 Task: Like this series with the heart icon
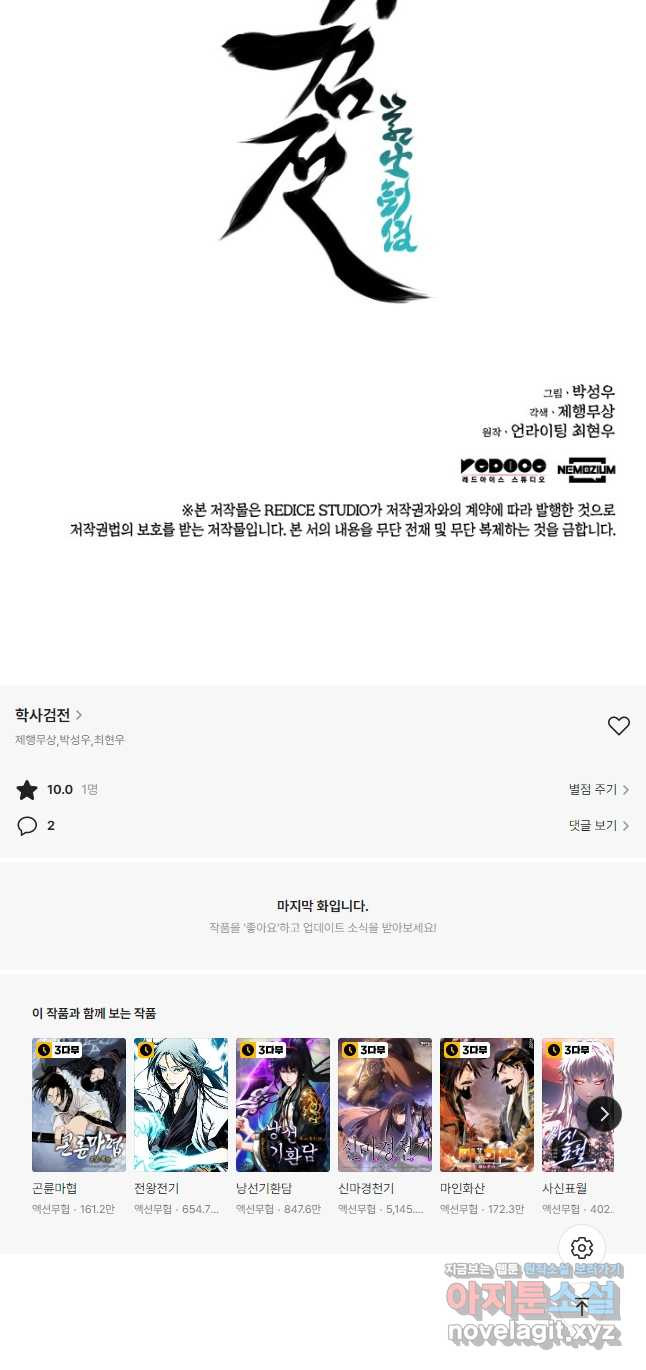[619, 726]
